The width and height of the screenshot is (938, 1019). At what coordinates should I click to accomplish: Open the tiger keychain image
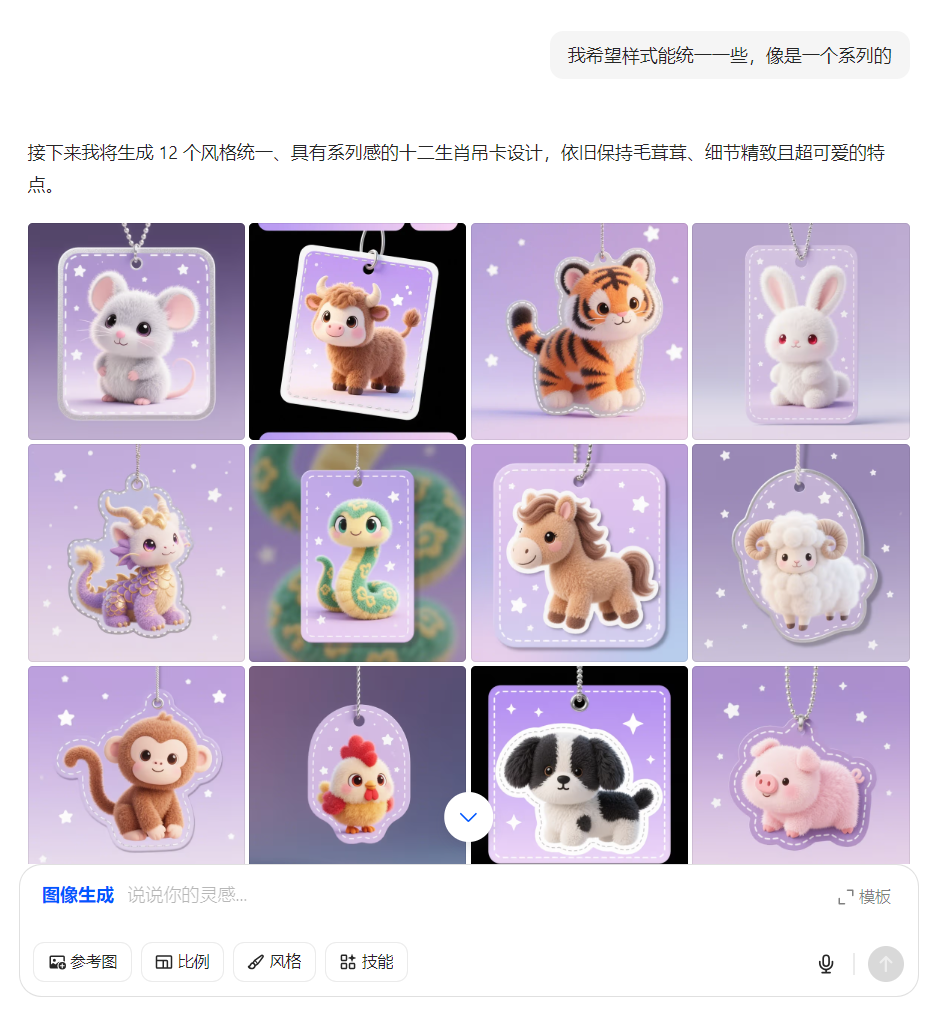click(579, 331)
